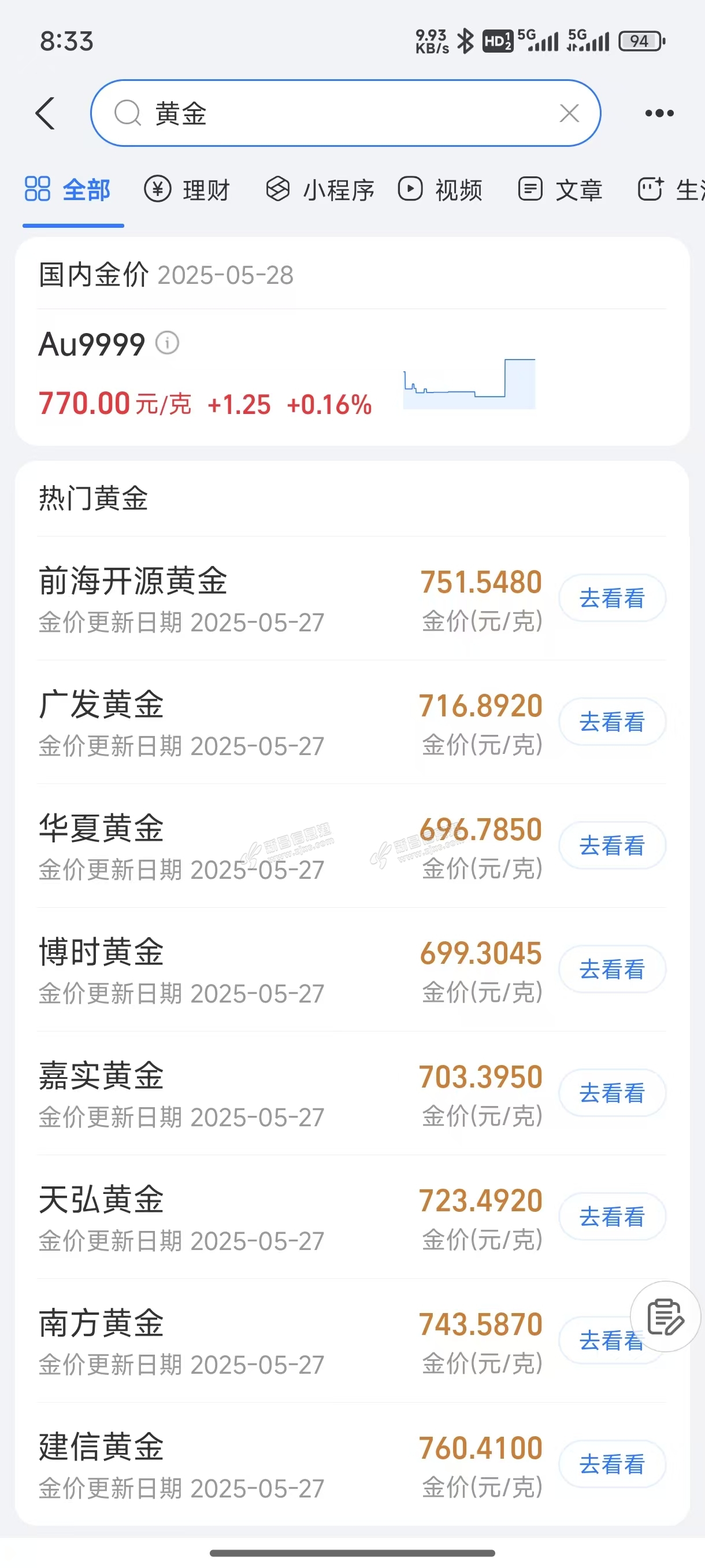
Task: Tap 去看看 for 天弘黄金
Action: click(x=612, y=1217)
